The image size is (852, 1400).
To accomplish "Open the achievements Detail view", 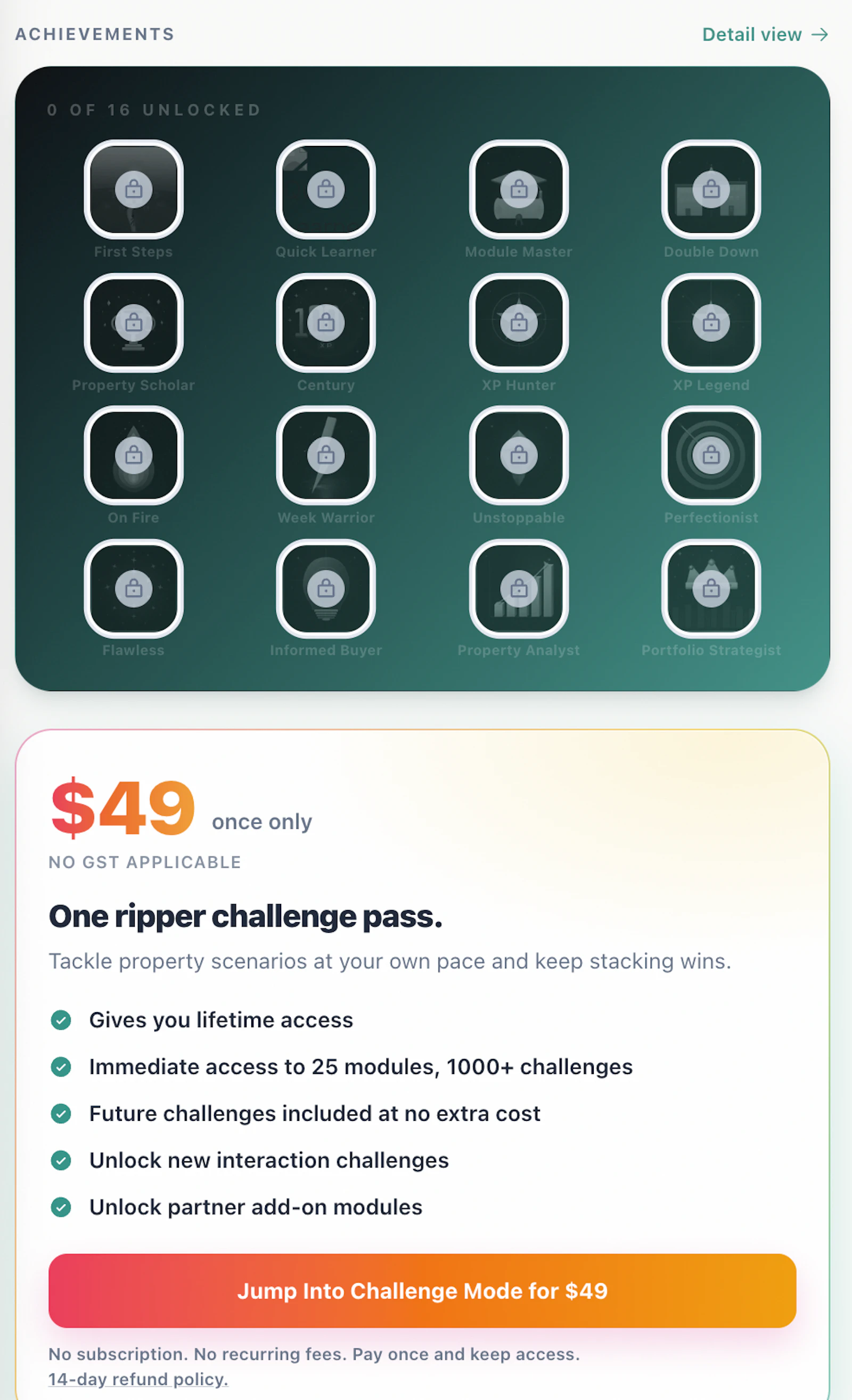I will coord(765,35).
